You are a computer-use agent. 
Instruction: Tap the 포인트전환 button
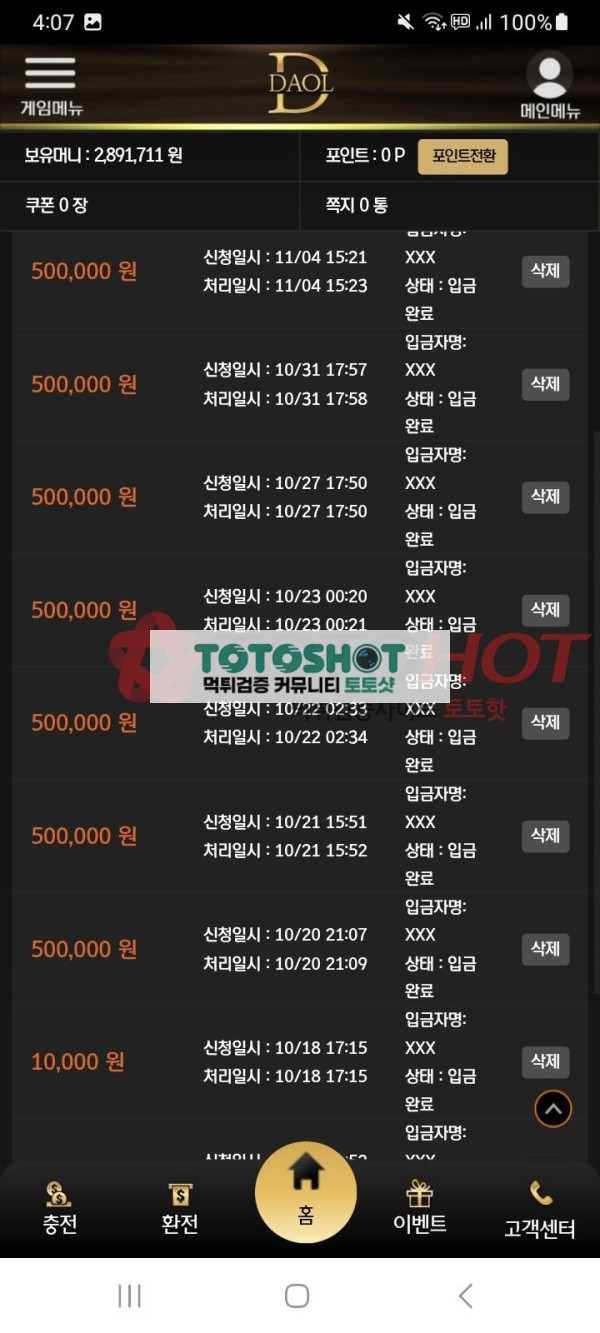[463, 157]
